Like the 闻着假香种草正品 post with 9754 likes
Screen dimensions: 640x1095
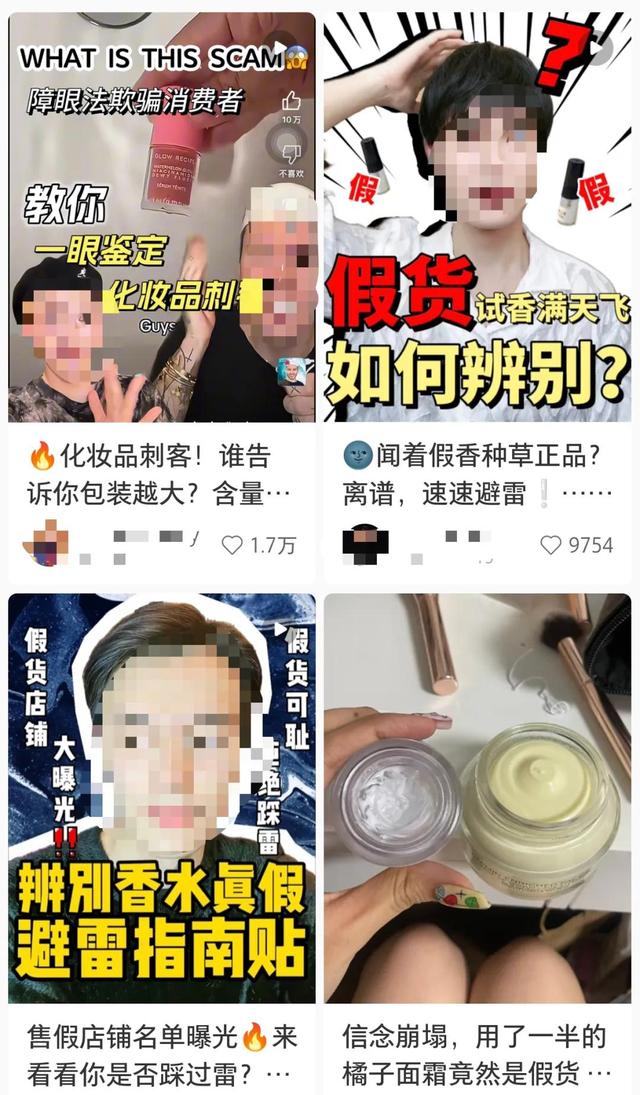point(550,545)
